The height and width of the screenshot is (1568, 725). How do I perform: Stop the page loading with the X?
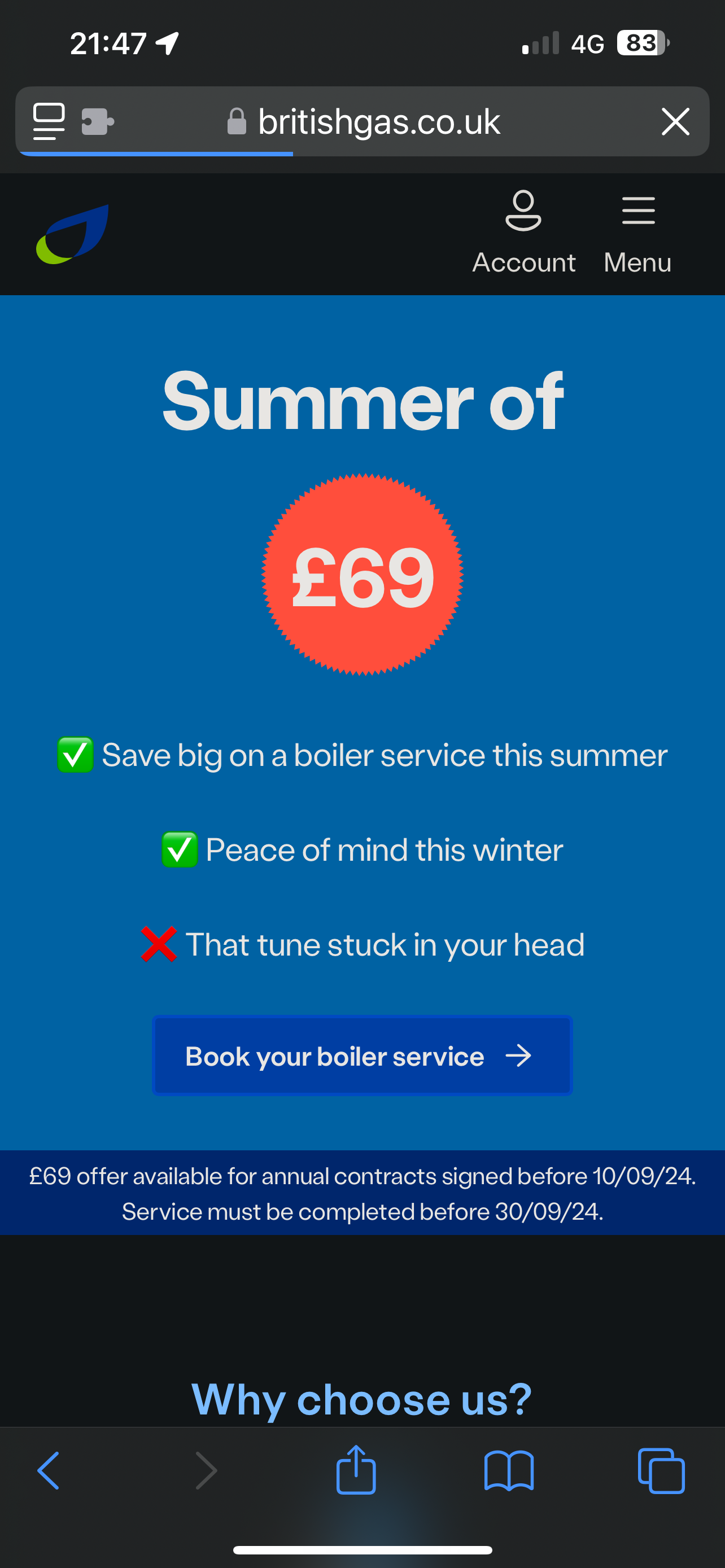tap(675, 121)
